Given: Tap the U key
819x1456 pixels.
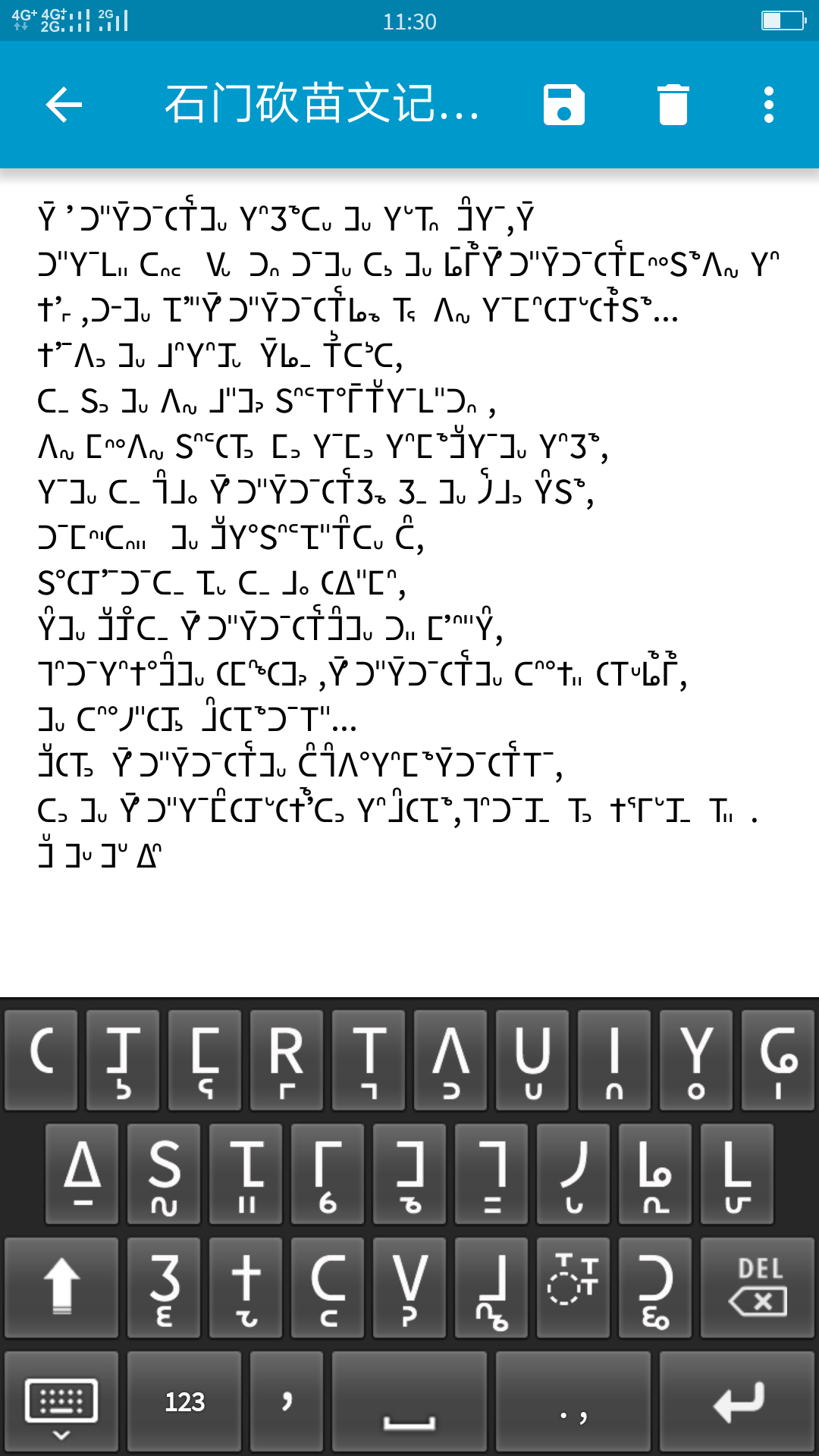Looking at the screenshot, I should 532,1060.
